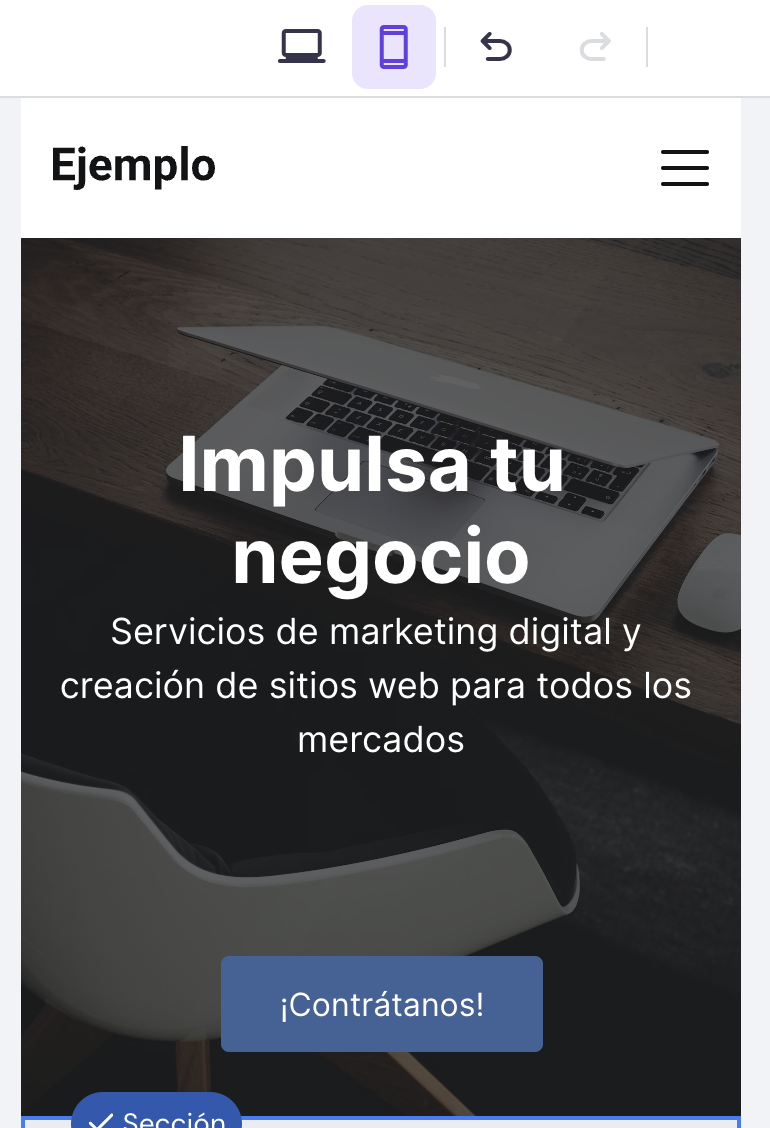This screenshot has height=1128, width=770.
Task: Switch to desktop preview mode
Action: pyautogui.click(x=301, y=47)
